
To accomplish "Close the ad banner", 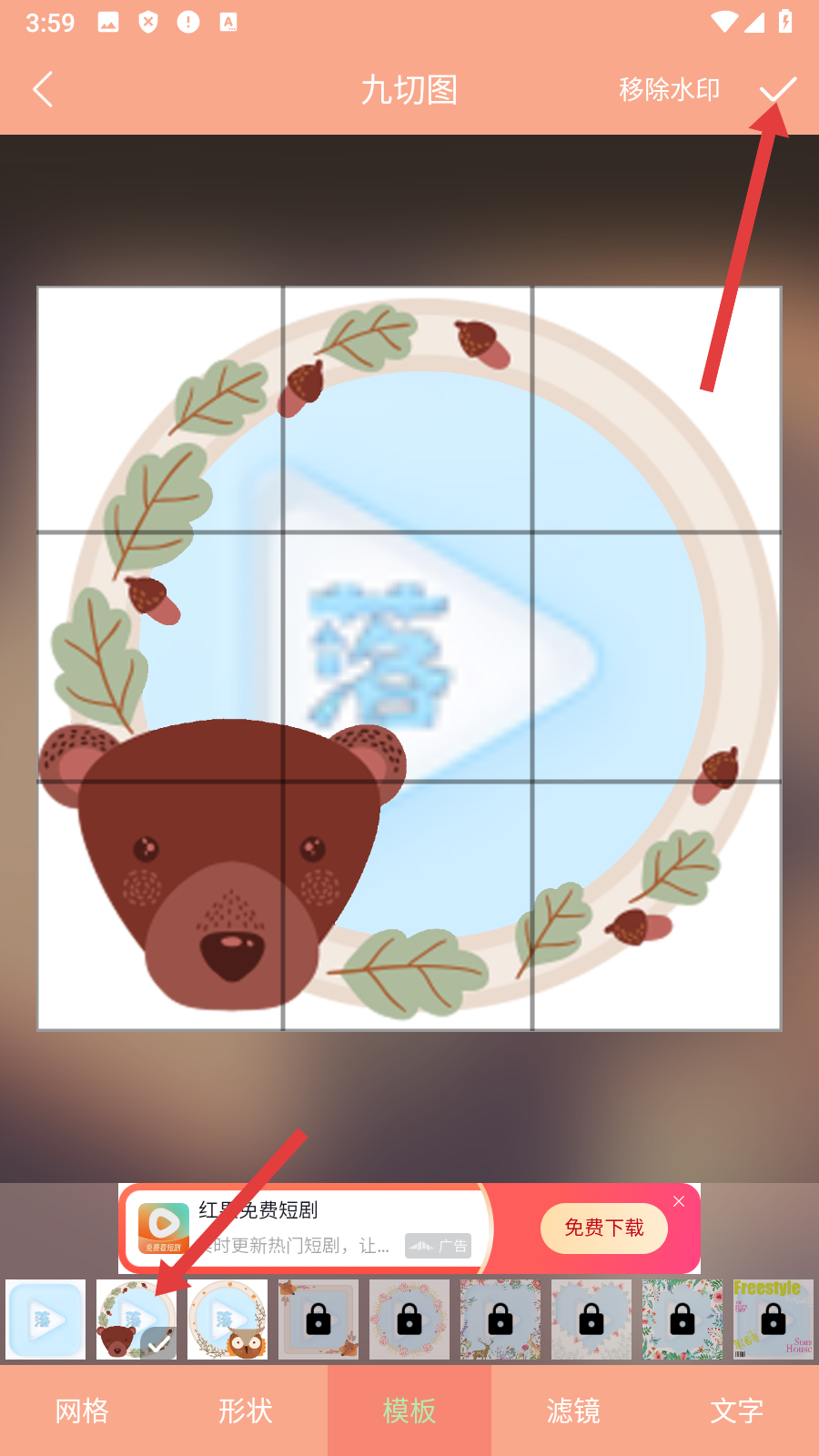I will 679,1201.
